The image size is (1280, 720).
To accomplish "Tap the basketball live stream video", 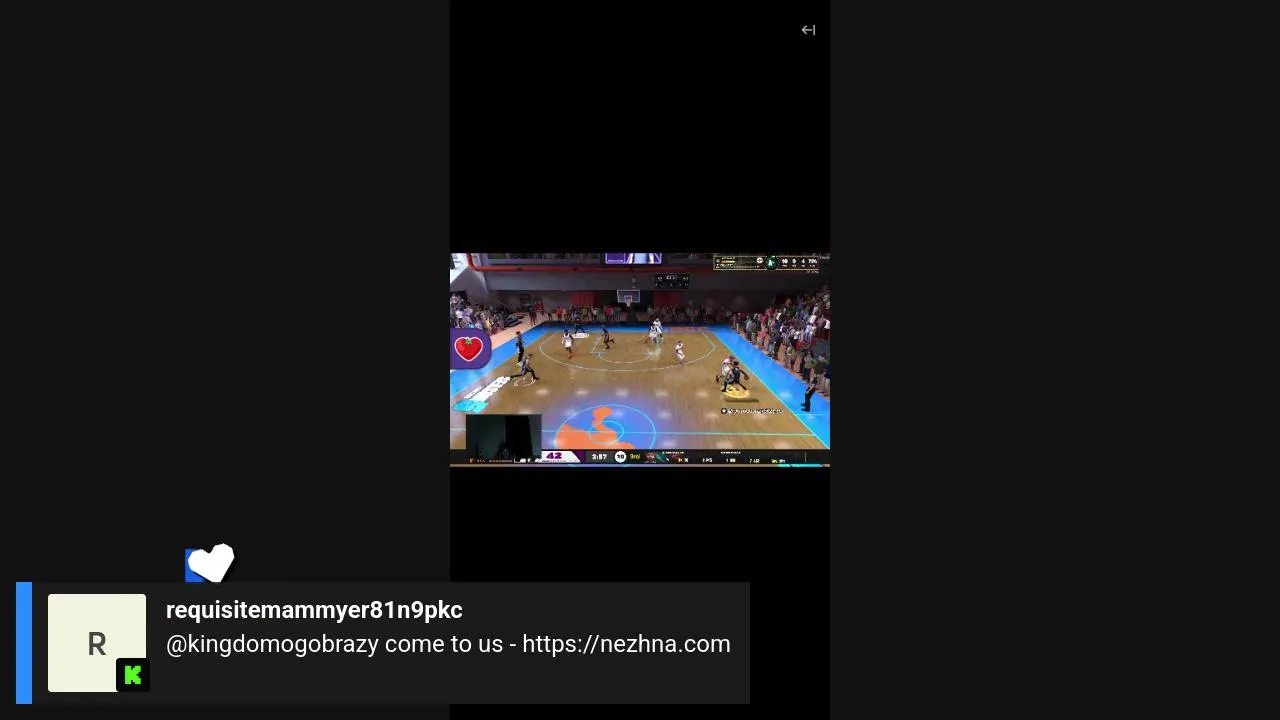I will (x=640, y=360).
